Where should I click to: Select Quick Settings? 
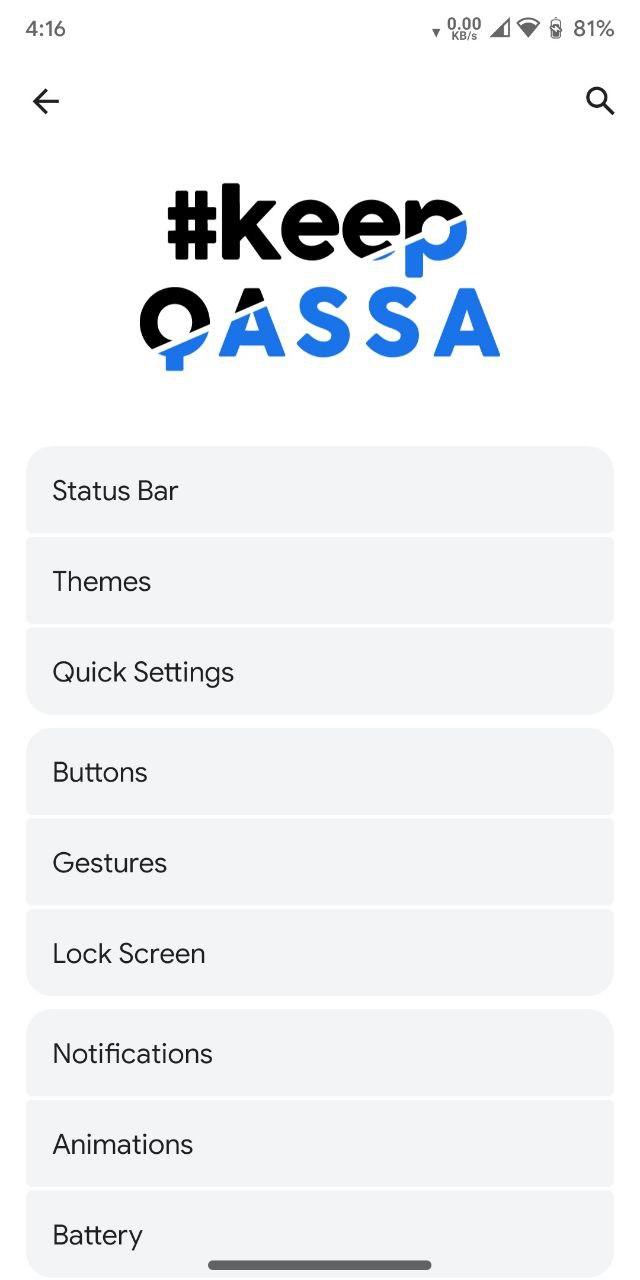(x=319, y=671)
